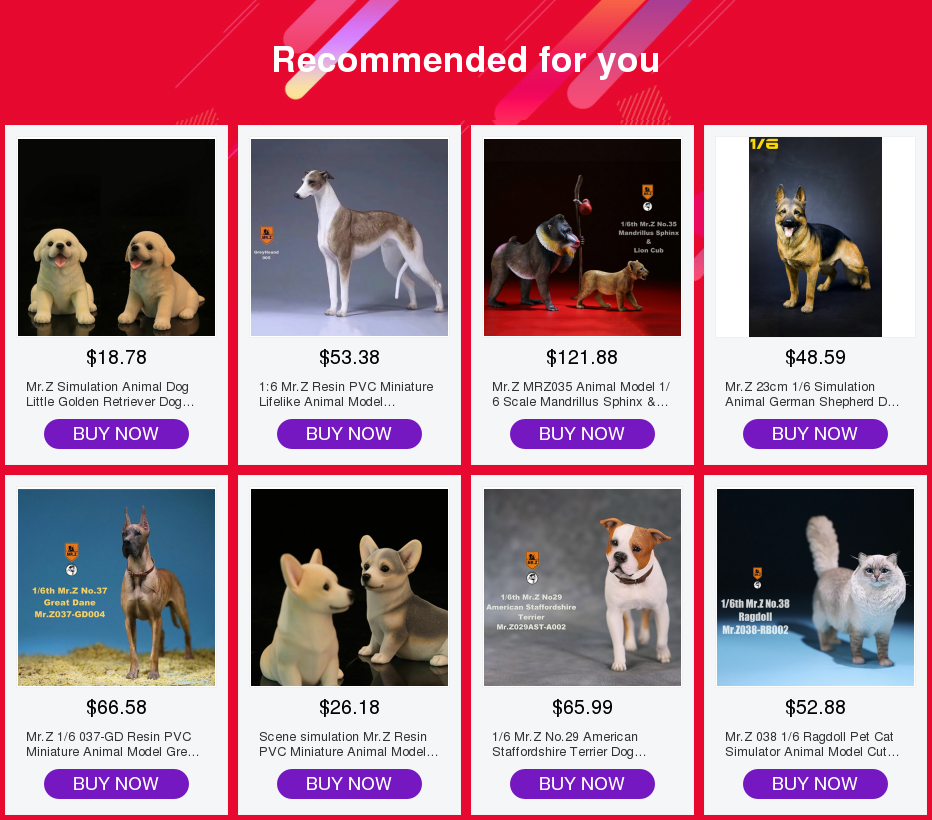Tap BUY NOW under the $53.38 greyhound model
This screenshot has width=932, height=820.
pyautogui.click(x=349, y=434)
